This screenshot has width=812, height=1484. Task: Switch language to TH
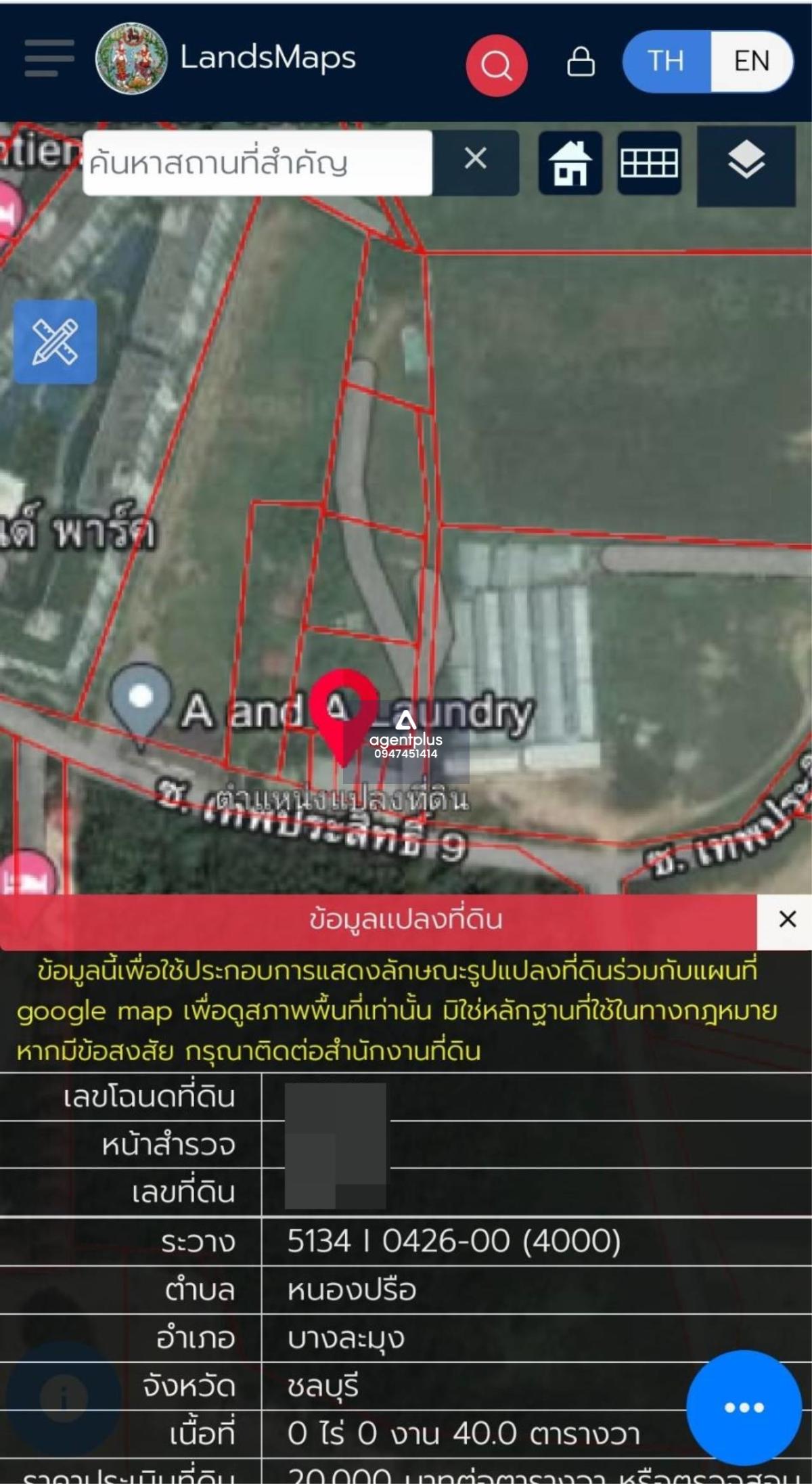[667, 62]
